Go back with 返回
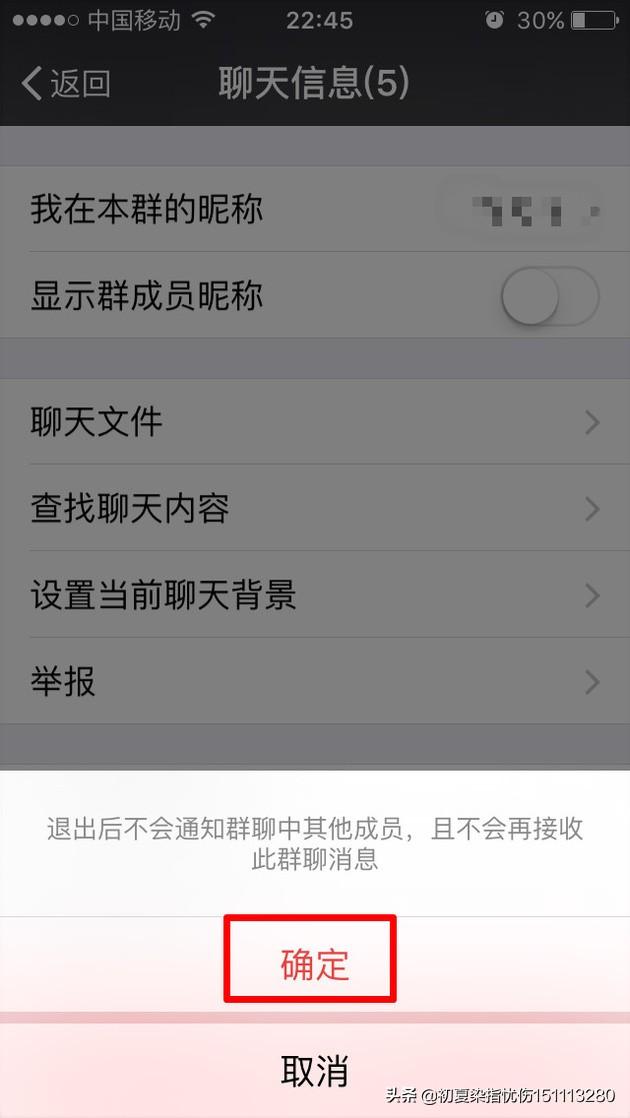 pyautogui.click(x=66, y=83)
